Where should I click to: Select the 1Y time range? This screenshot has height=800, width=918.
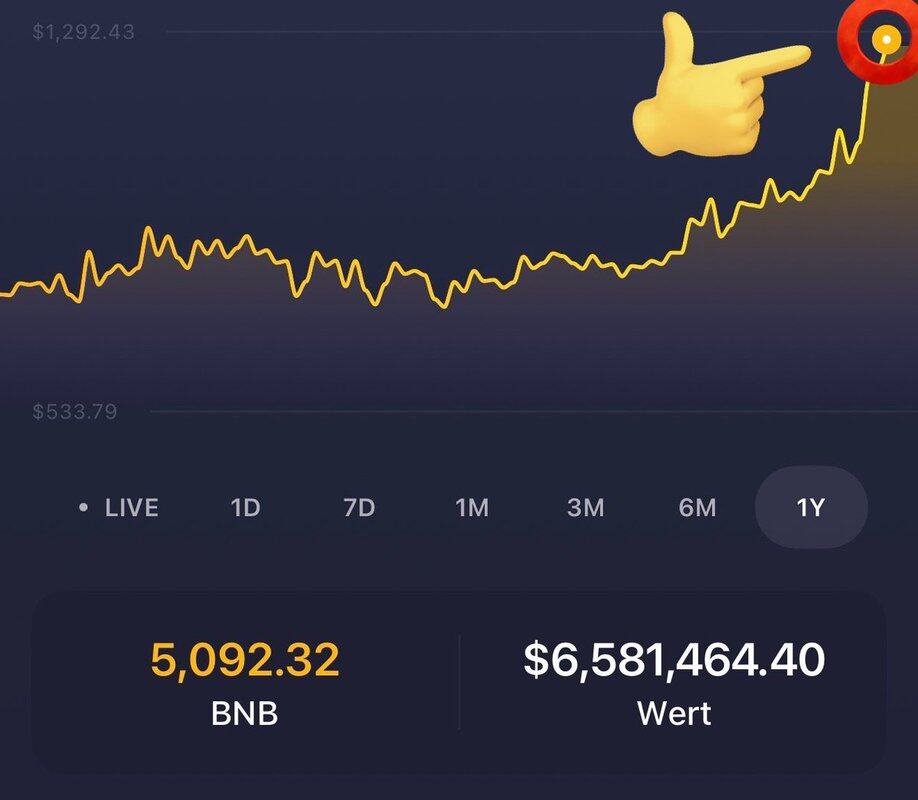point(811,508)
